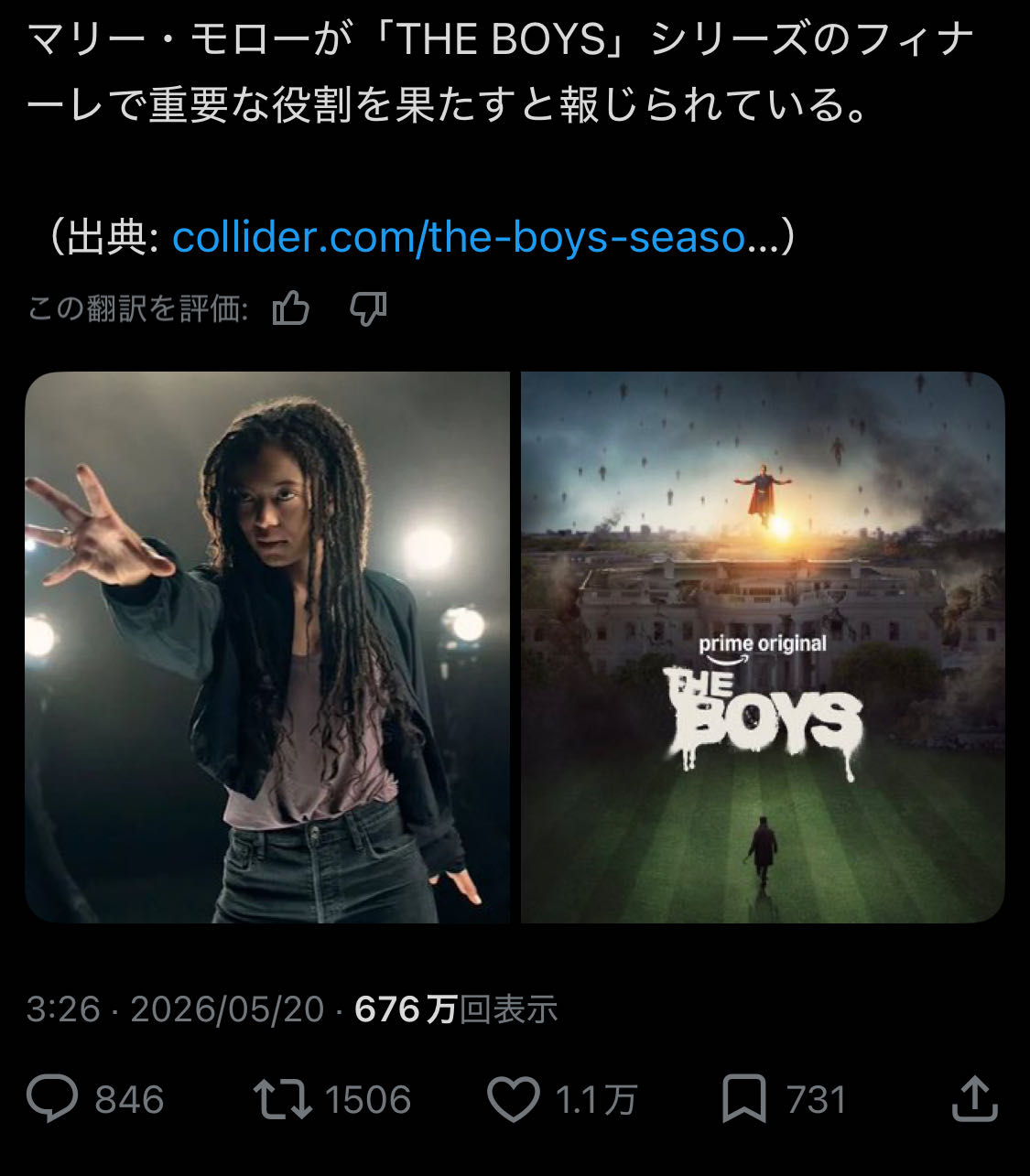1030x1176 pixels.
Task: Share this post
Action: click(974, 1098)
